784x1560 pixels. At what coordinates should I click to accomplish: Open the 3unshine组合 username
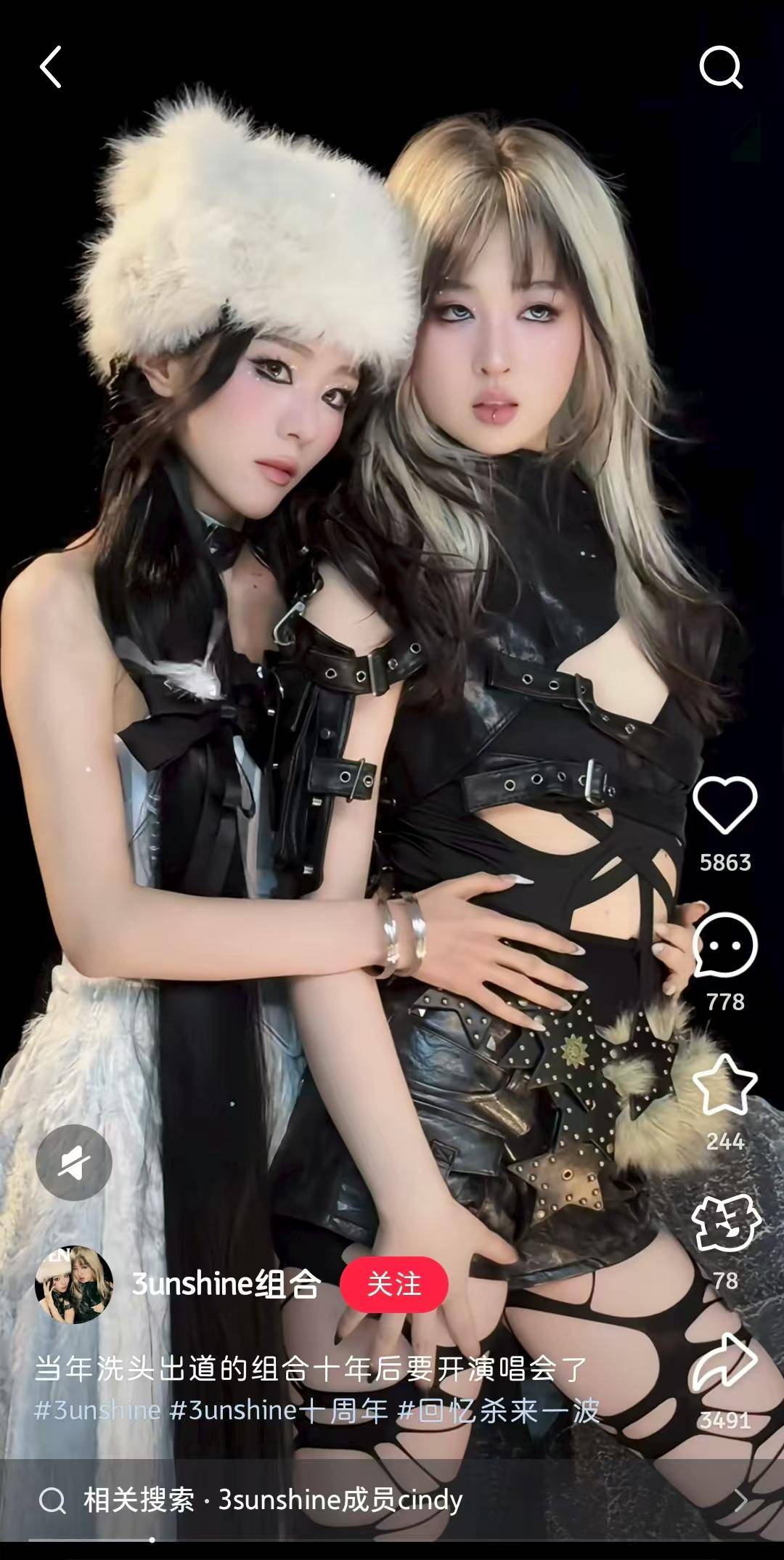(226, 1284)
